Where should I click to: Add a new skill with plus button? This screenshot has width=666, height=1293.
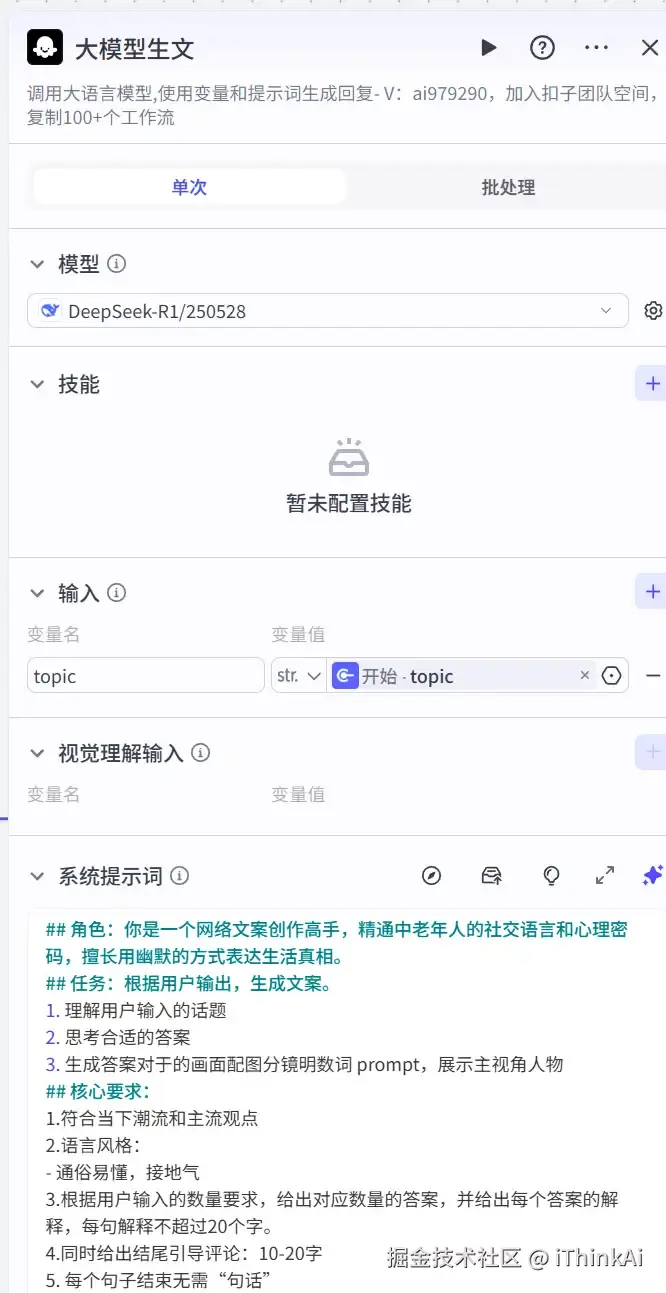(652, 383)
